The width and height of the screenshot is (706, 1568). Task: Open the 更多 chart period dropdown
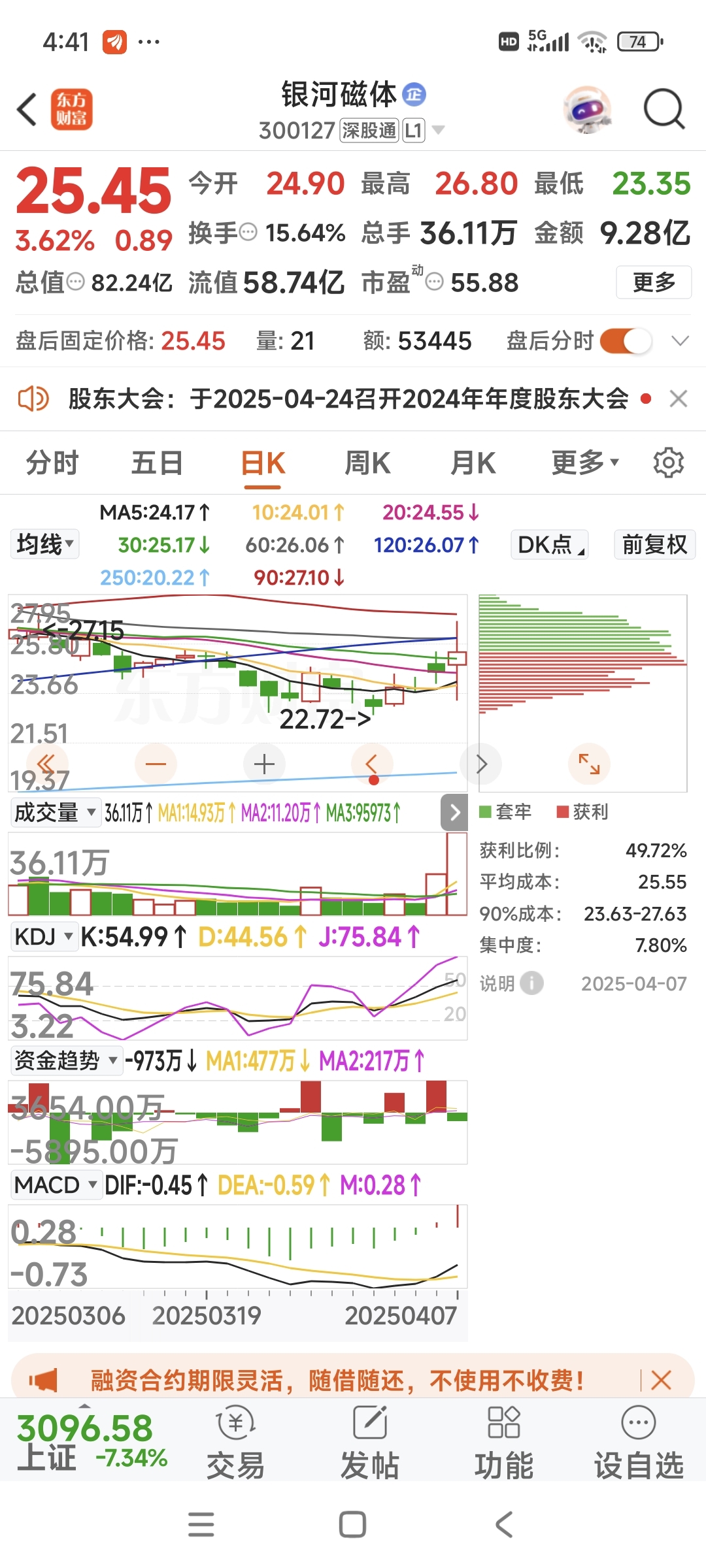coord(584,463)
